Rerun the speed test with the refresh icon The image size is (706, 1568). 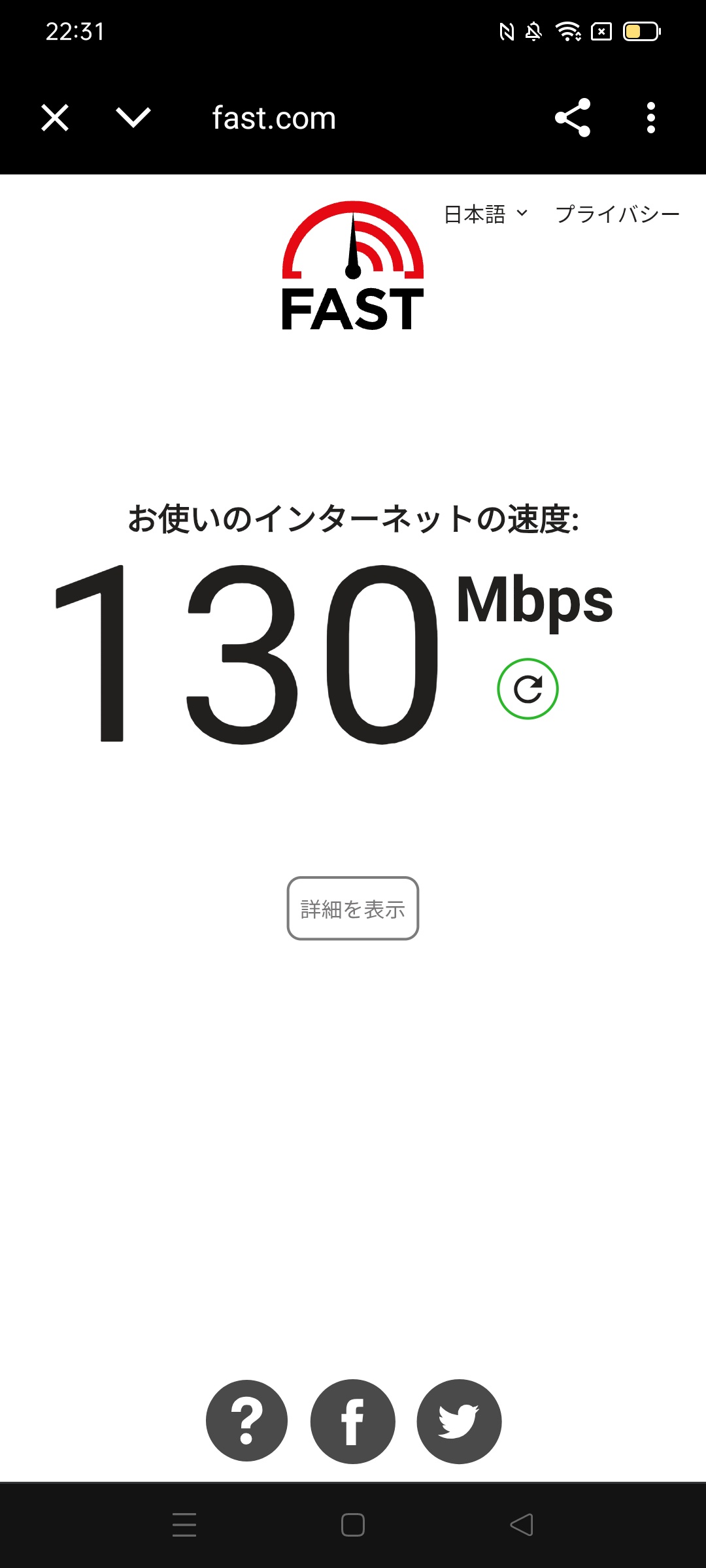pyautogui.click(x=528, y=689)
